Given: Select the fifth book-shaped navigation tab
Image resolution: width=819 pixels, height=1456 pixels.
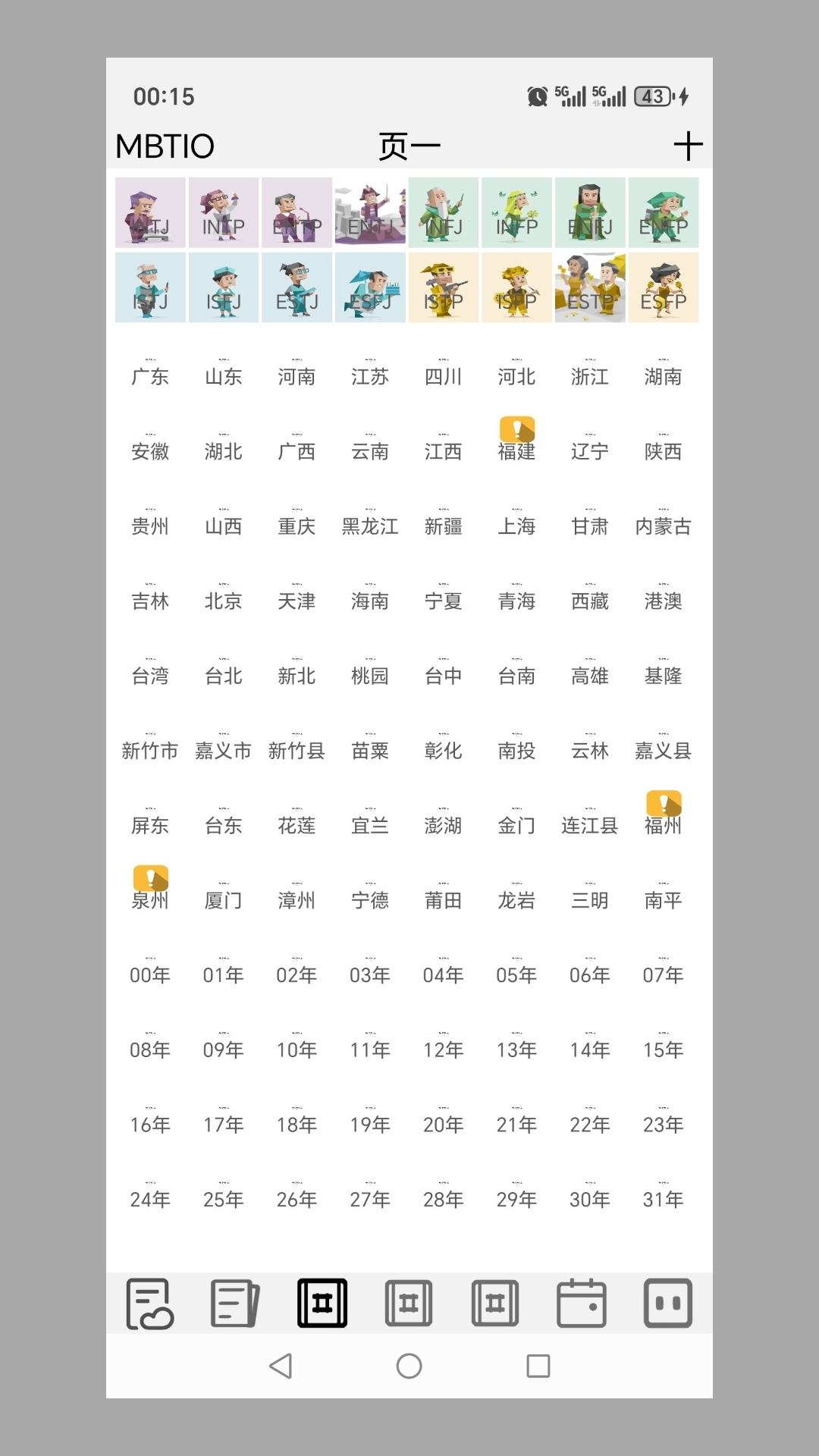Looking at the screenshot, I should point(495,1302).
